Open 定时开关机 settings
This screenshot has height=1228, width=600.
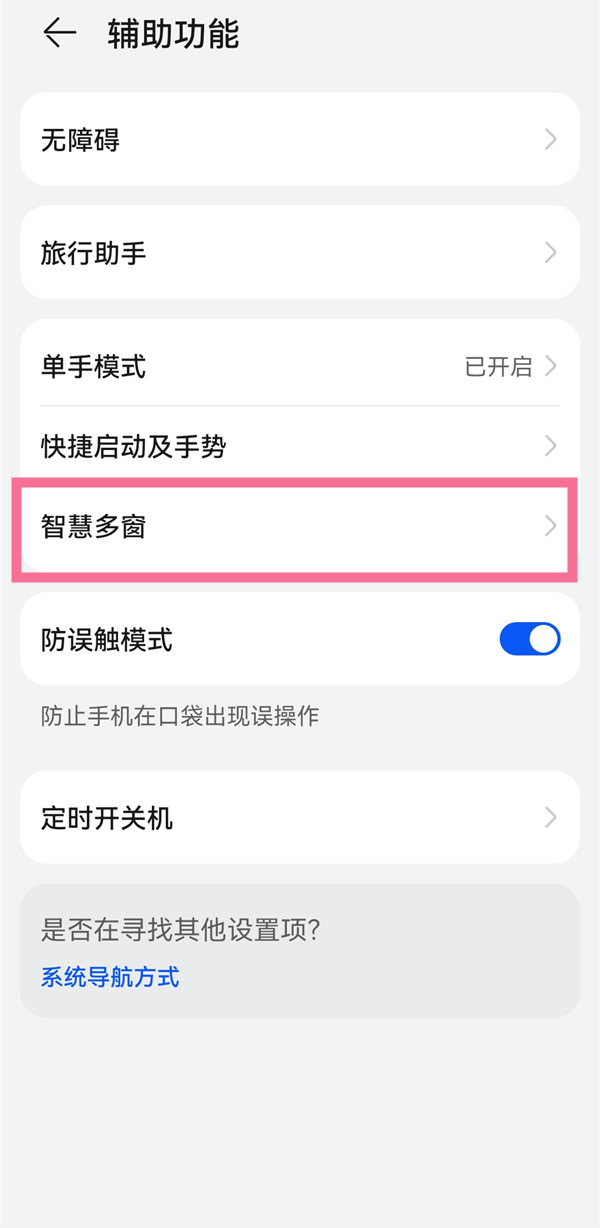[300, 818]
